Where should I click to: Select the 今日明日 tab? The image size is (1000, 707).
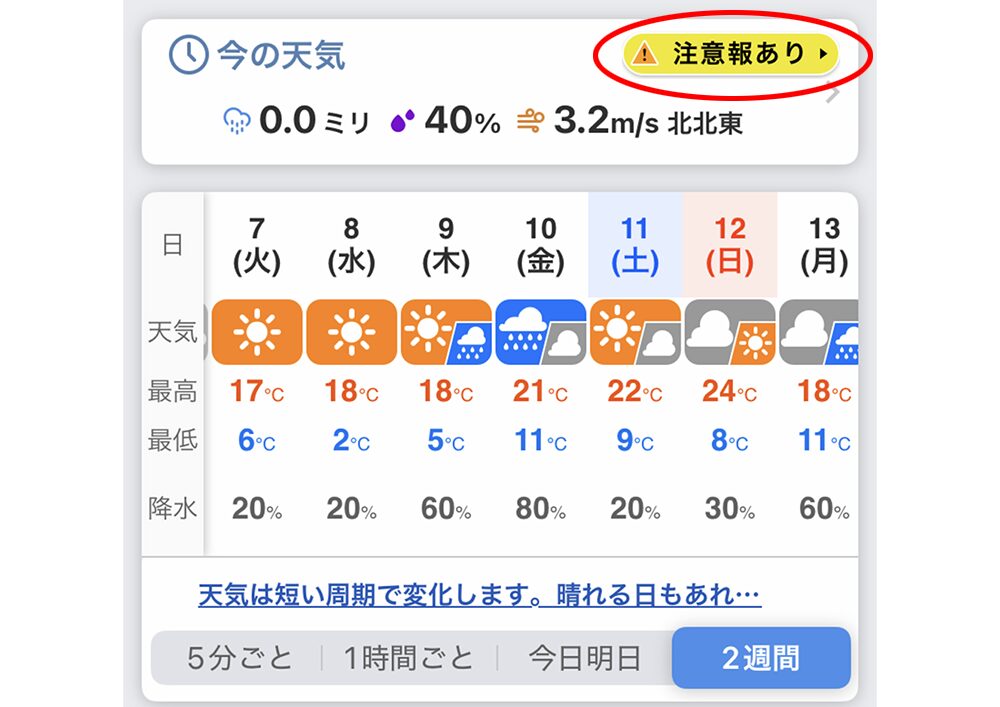click(x=584, y=658)
